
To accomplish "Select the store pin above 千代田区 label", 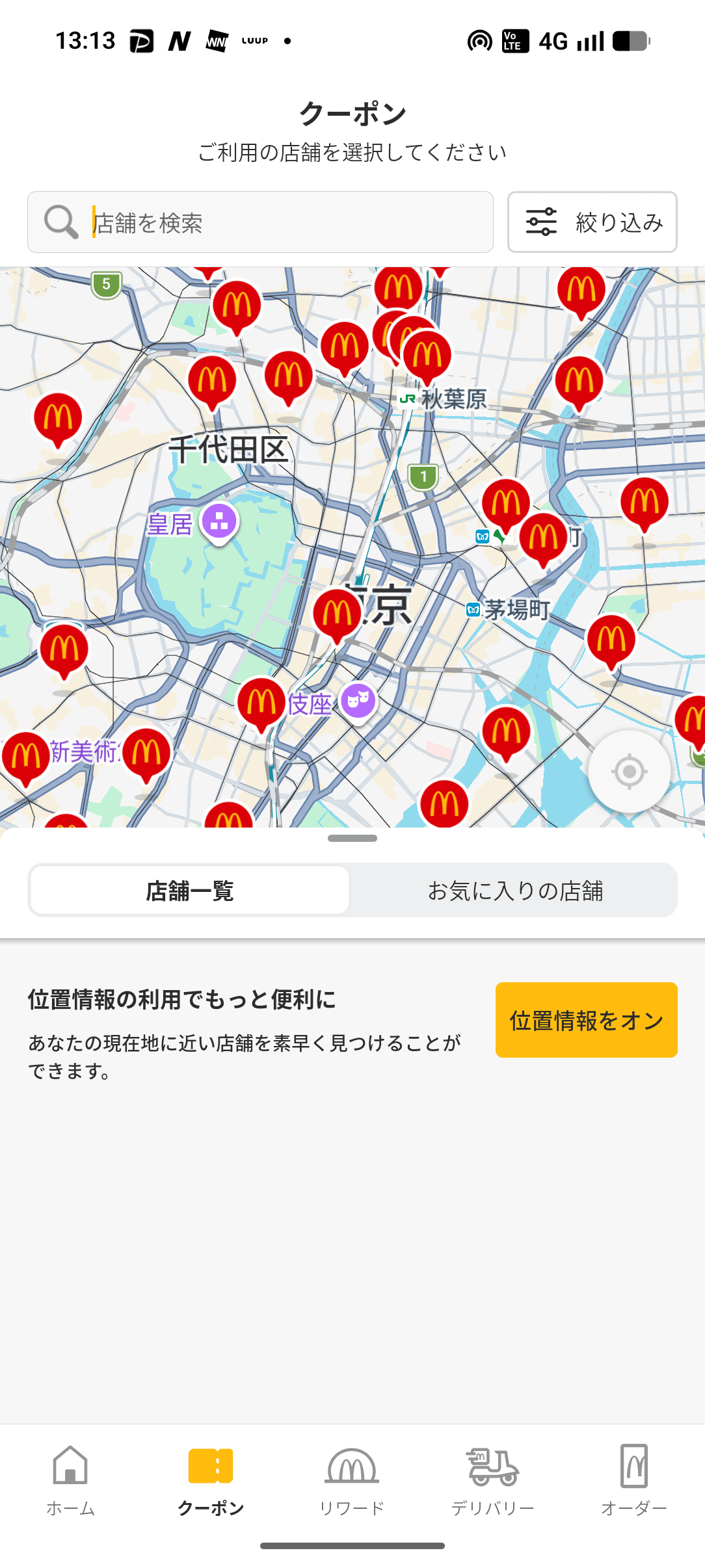I will click(x=212, y=381).
